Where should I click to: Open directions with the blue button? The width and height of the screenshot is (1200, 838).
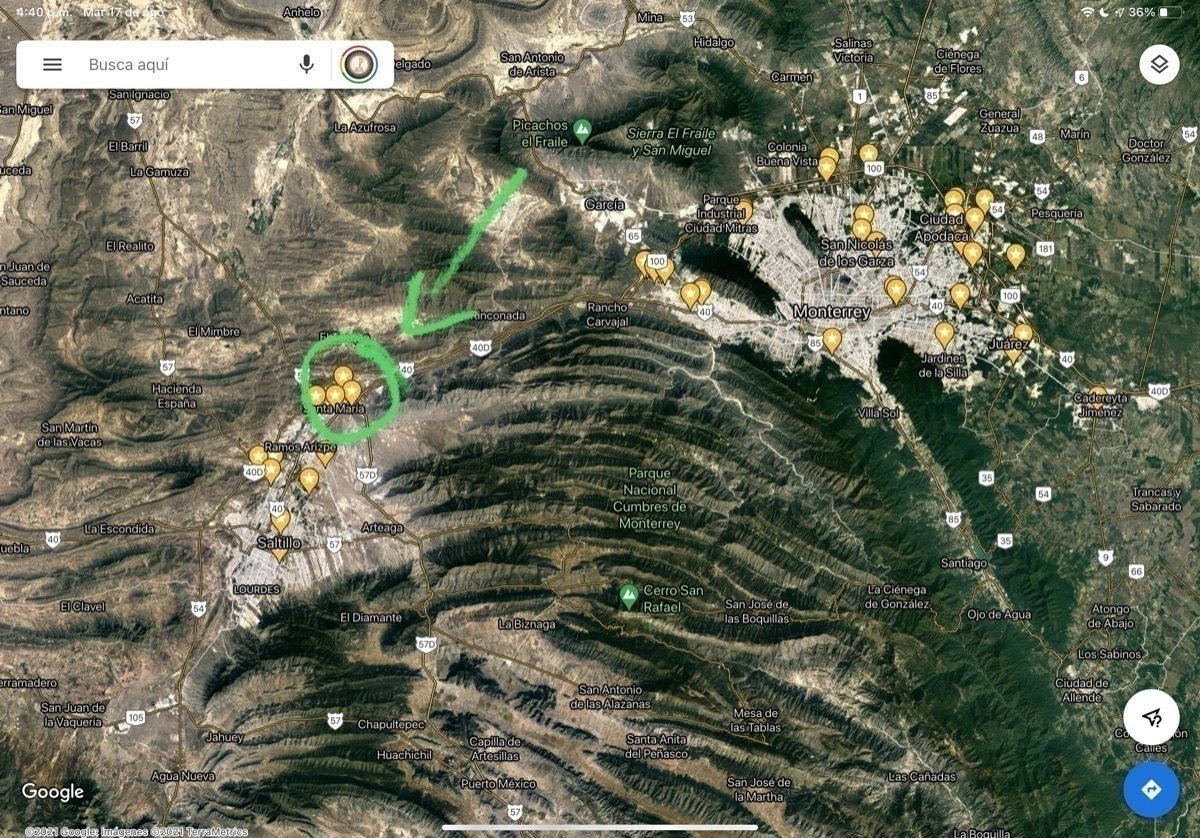click(x=1151, y=790)
